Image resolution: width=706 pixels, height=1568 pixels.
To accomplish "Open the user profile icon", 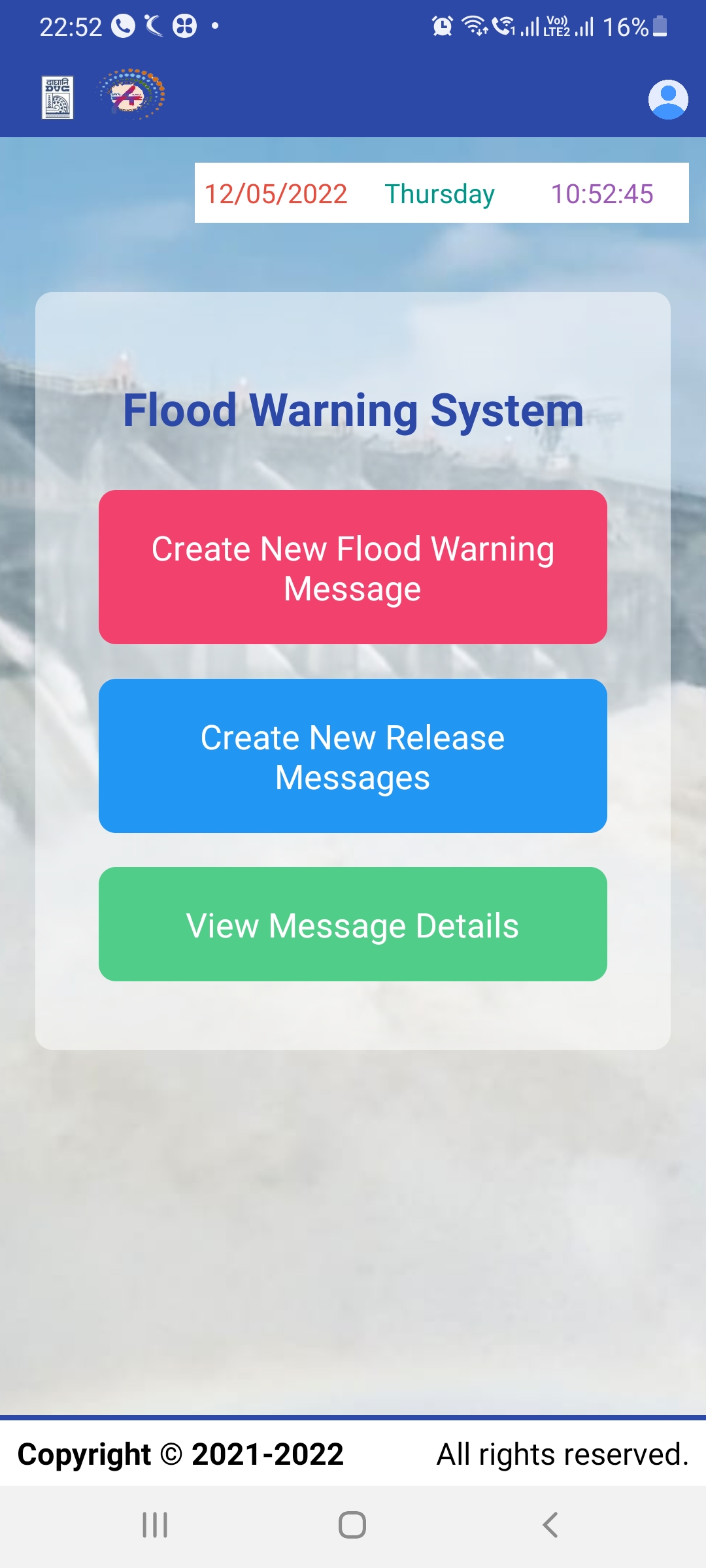I will [x=668, y=99].
